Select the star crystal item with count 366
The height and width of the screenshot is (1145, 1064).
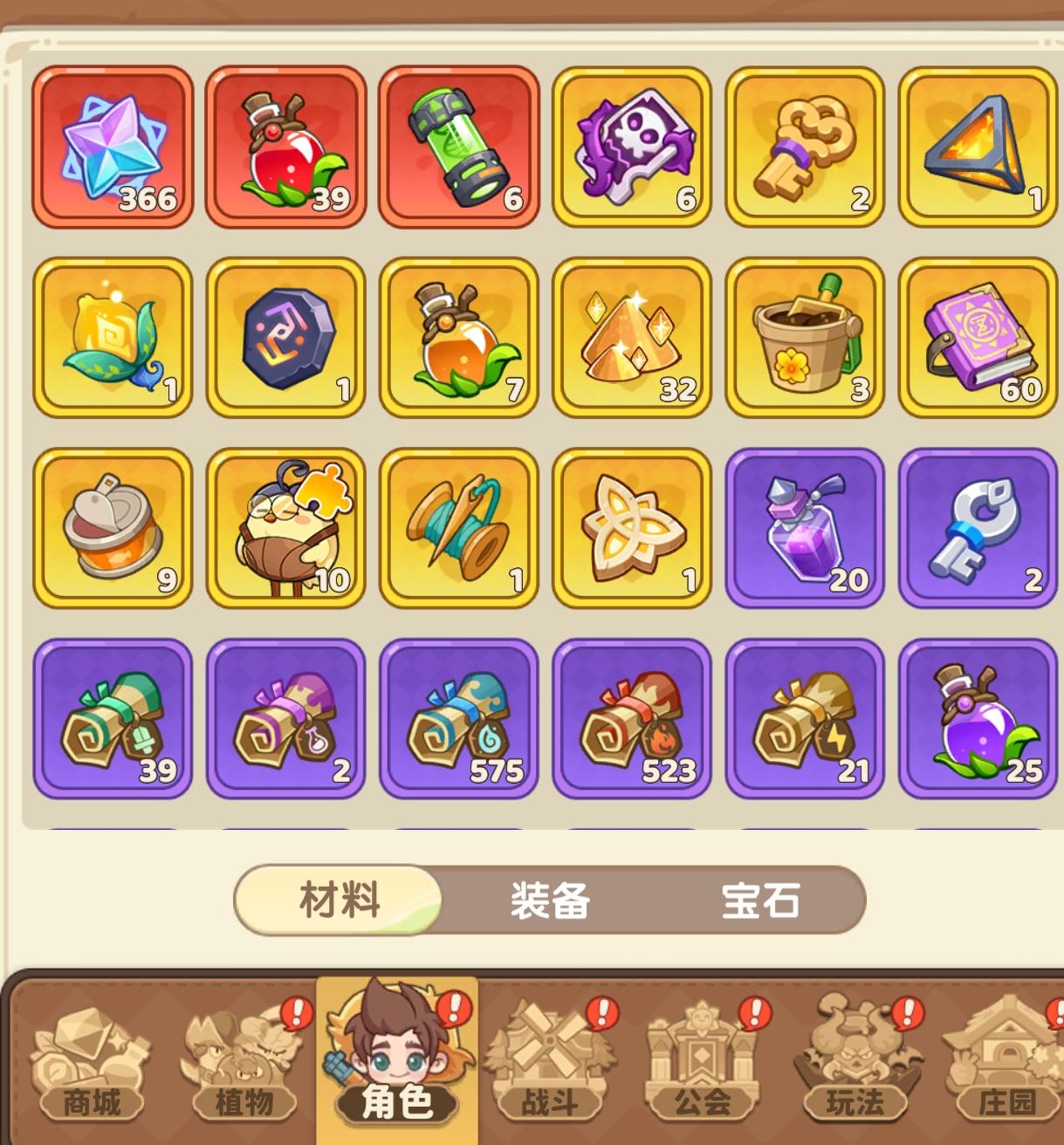coord(112,147)
